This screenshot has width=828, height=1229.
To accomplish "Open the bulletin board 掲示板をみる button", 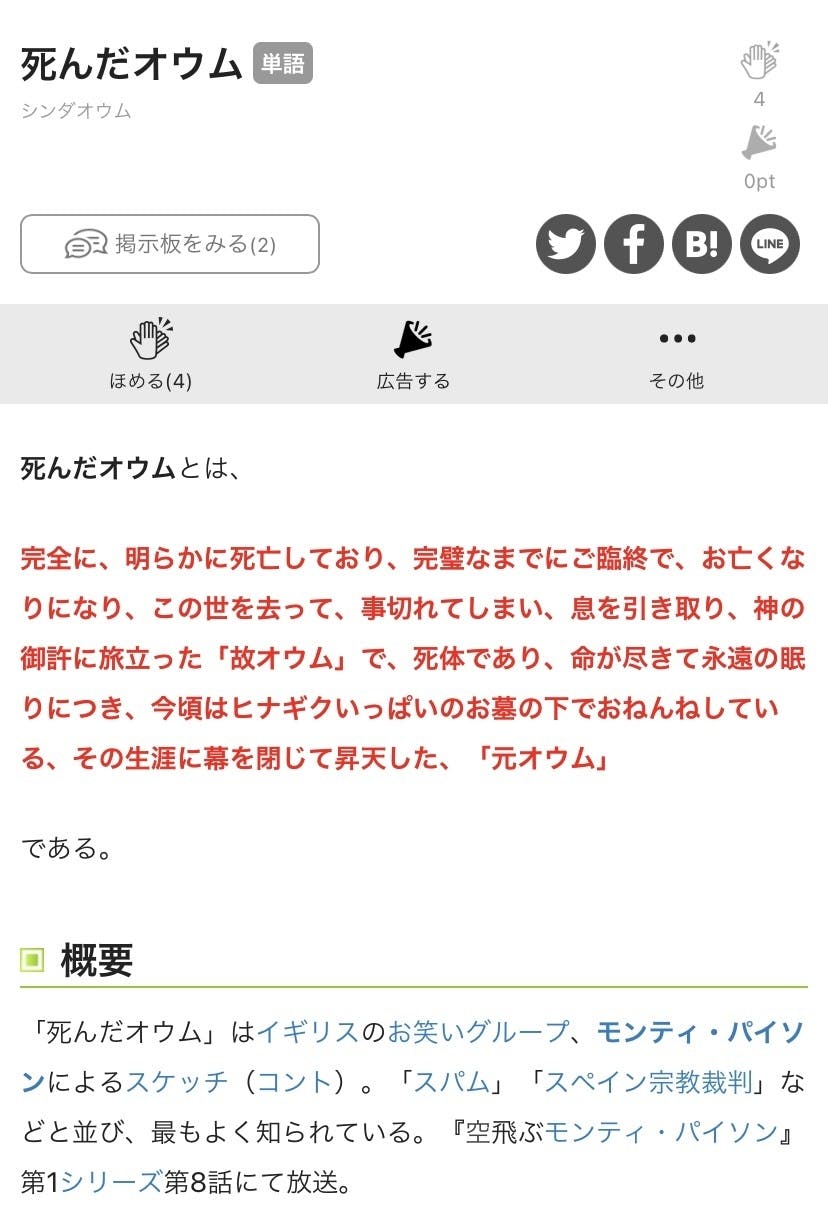I will point(170,244).
